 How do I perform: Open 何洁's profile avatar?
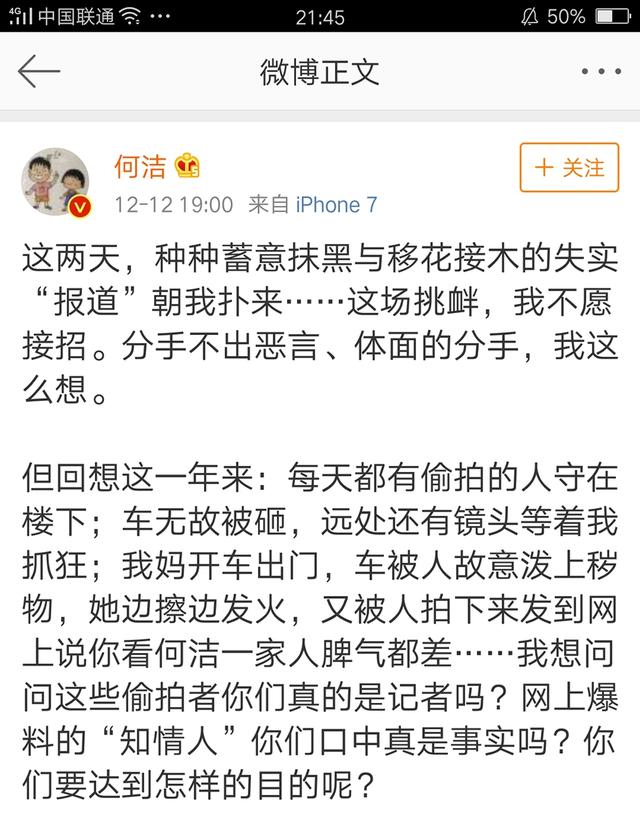coord(57,182)
